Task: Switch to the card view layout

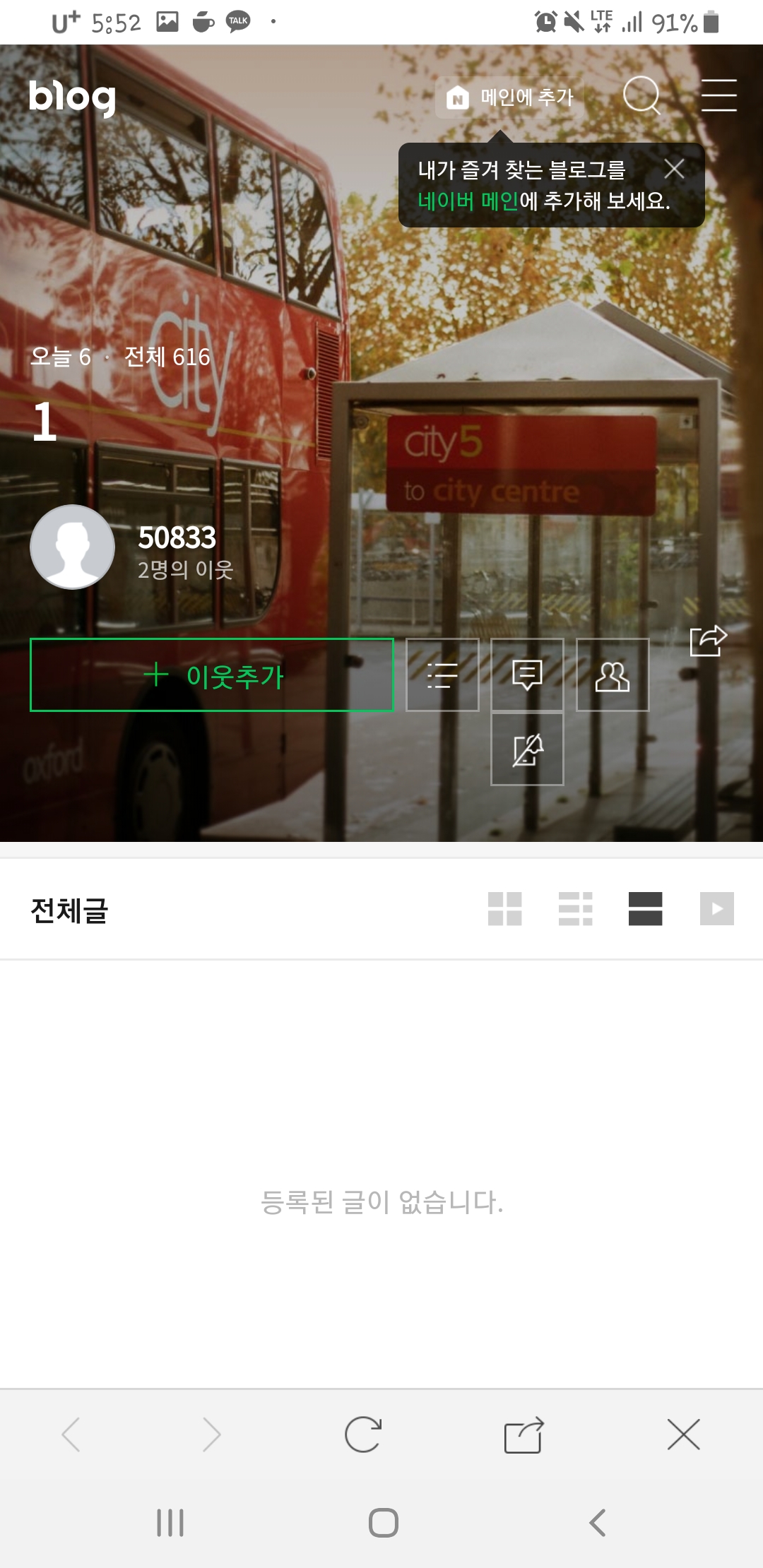Action: pyautogui.click(x=645, y=909)
